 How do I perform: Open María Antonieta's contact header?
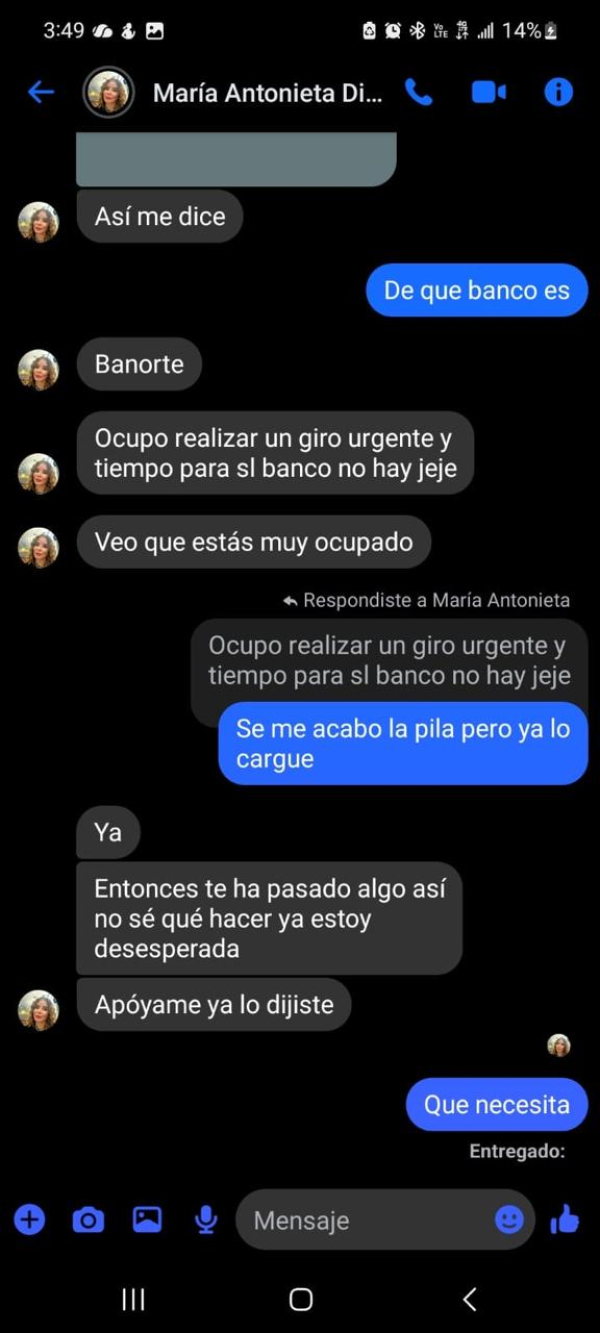(266, 93)
